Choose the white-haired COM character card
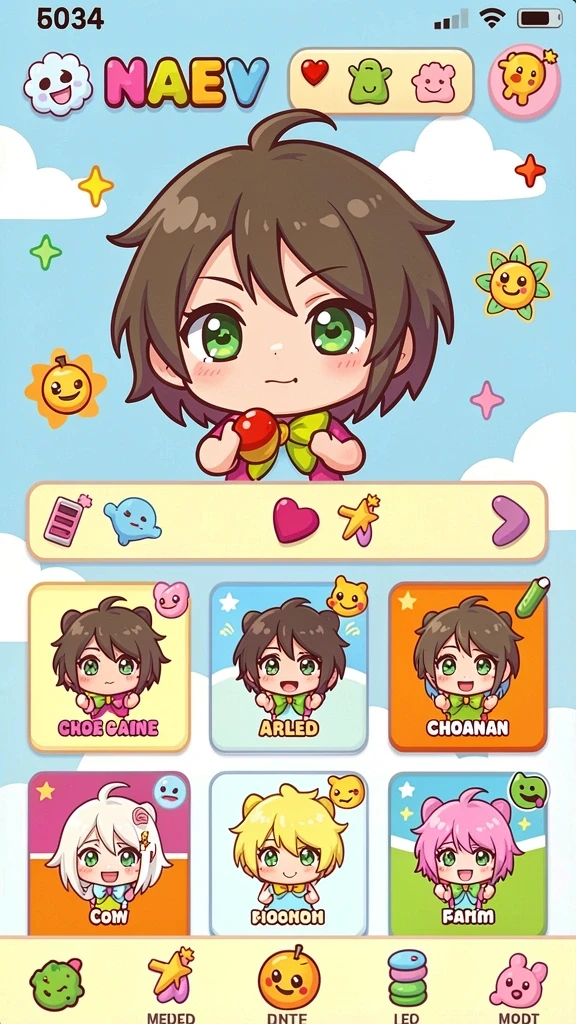576x1024 pixels. tap(109, 854)
